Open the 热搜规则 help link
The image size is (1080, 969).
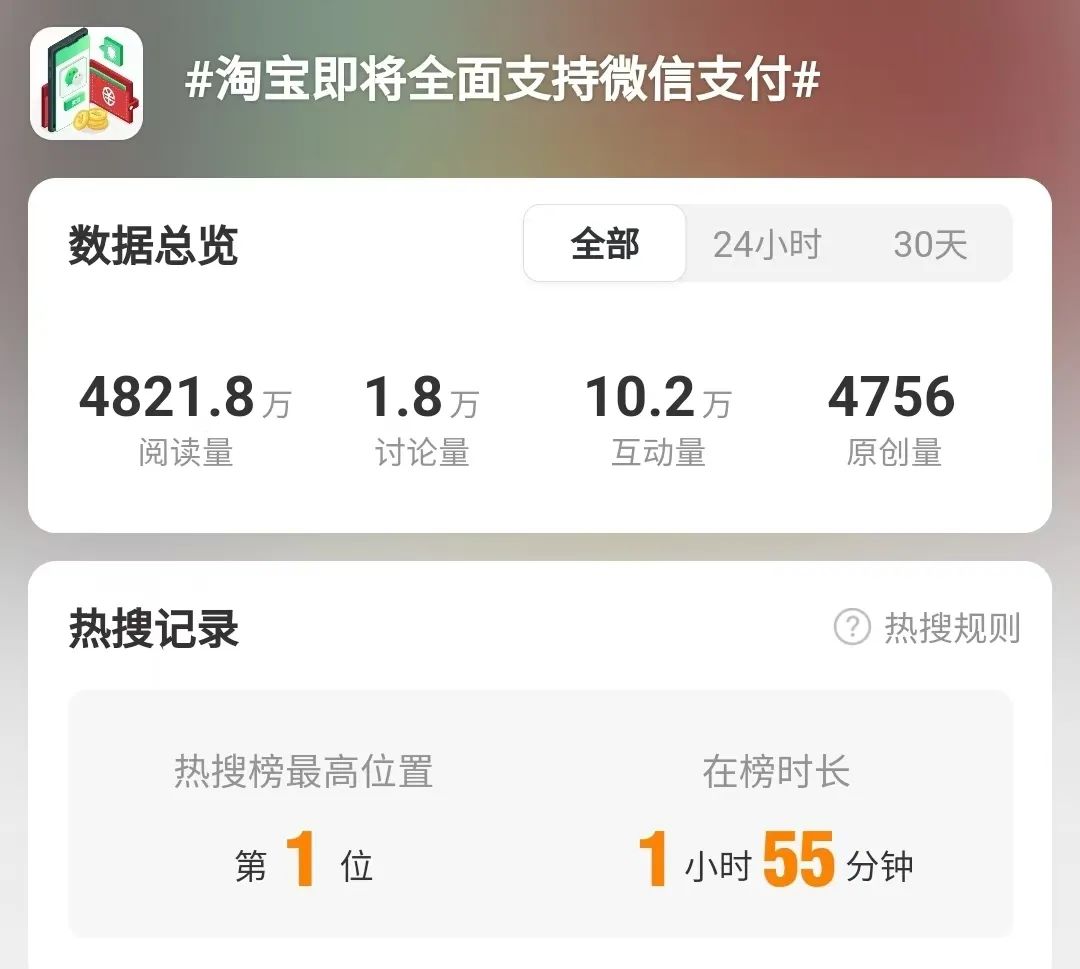pos(927,627)
